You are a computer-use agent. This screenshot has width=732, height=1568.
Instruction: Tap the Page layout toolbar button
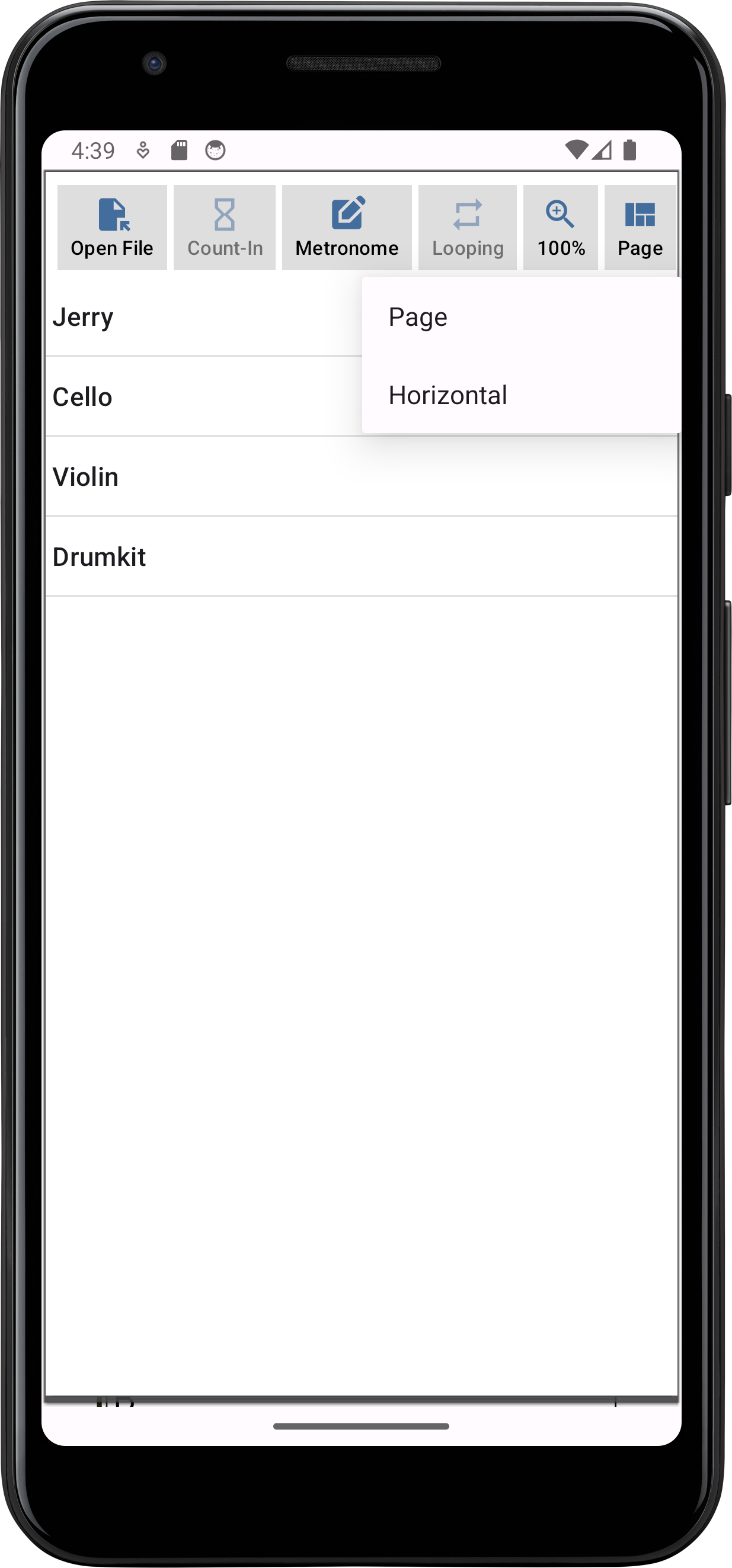click(640, 227)
